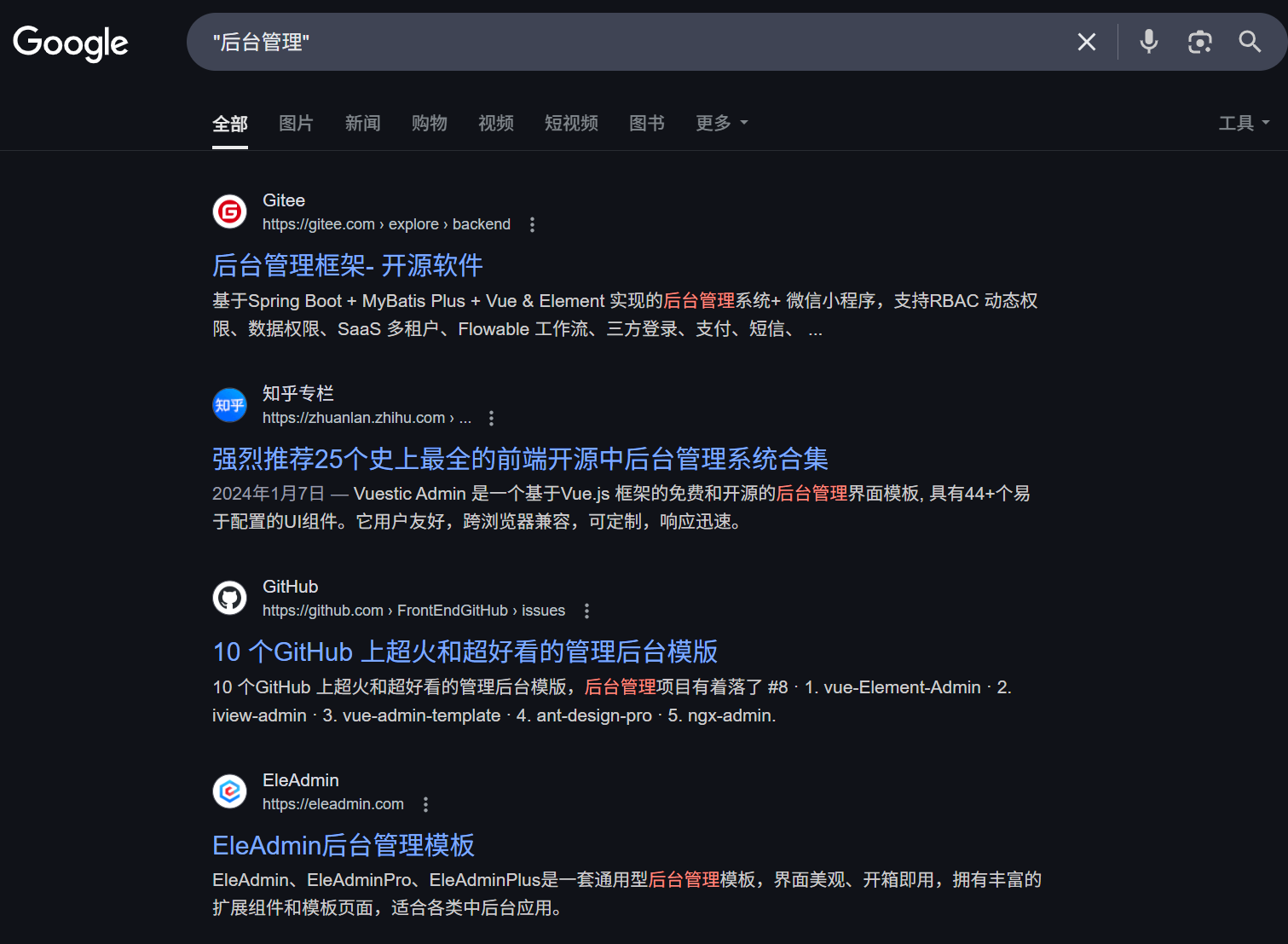Switch to the 新闻 tab
Image resolution: width=1288 pixels, height=944 pixels.
[362, 124]
